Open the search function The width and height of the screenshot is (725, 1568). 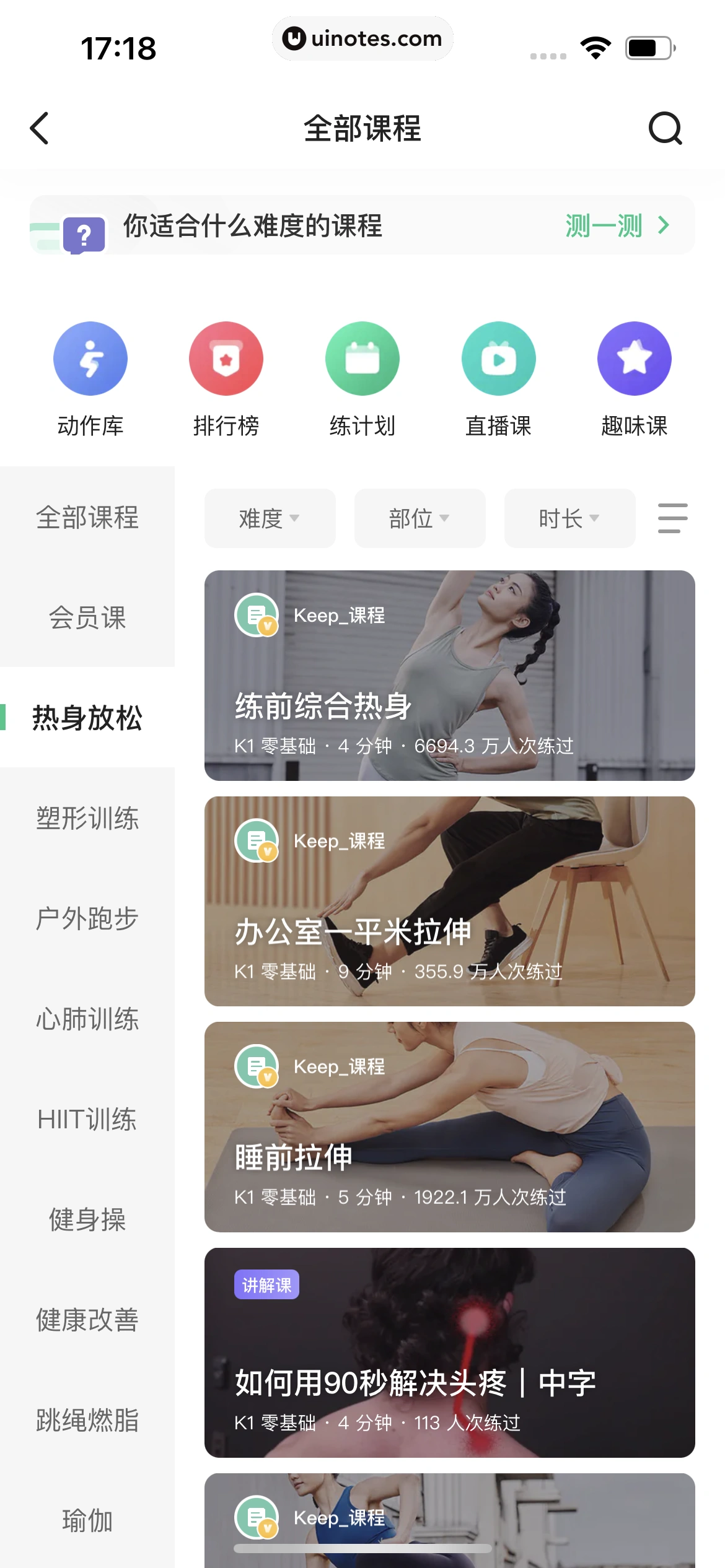point(664,129)
